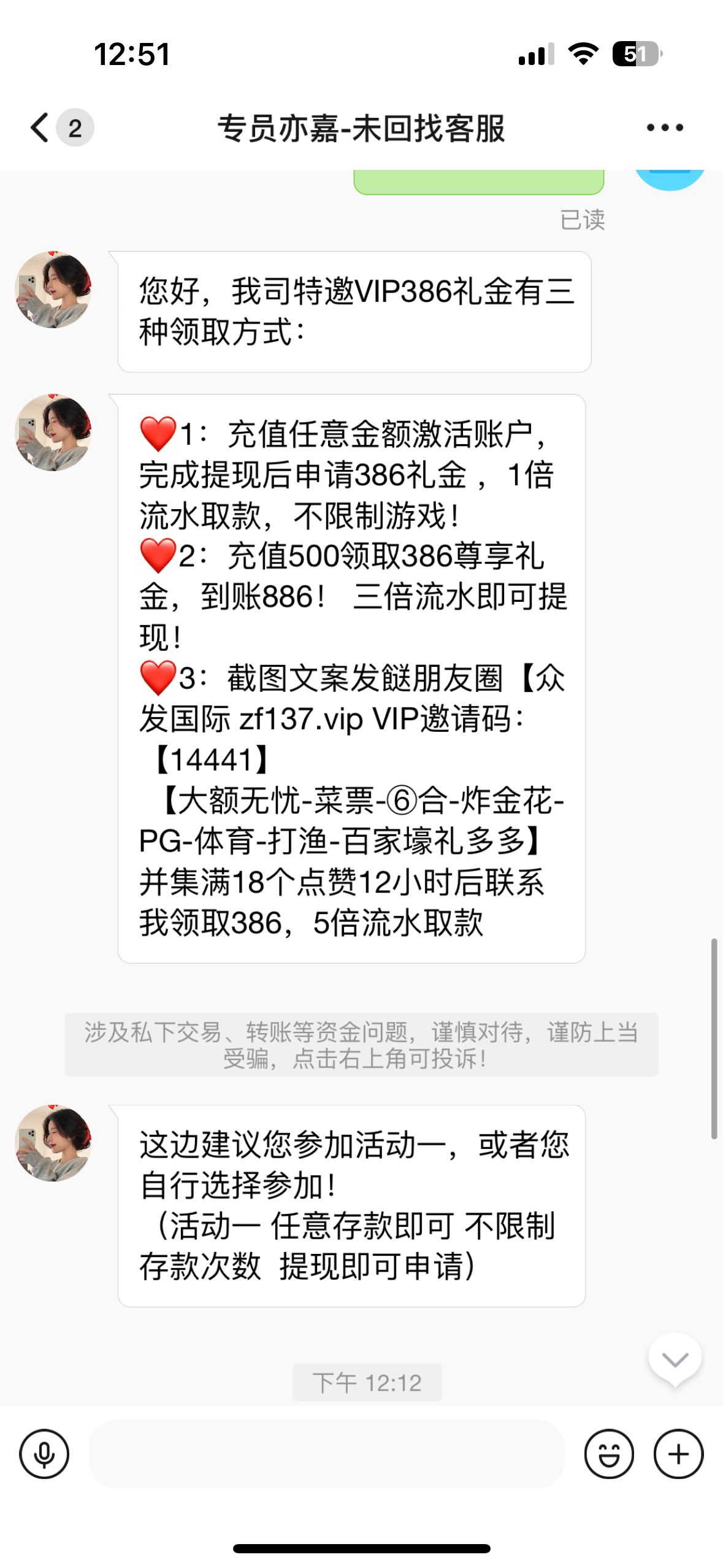
Task: Open avatar of the VIP386 greeting sender
Action: coord(53,290)
